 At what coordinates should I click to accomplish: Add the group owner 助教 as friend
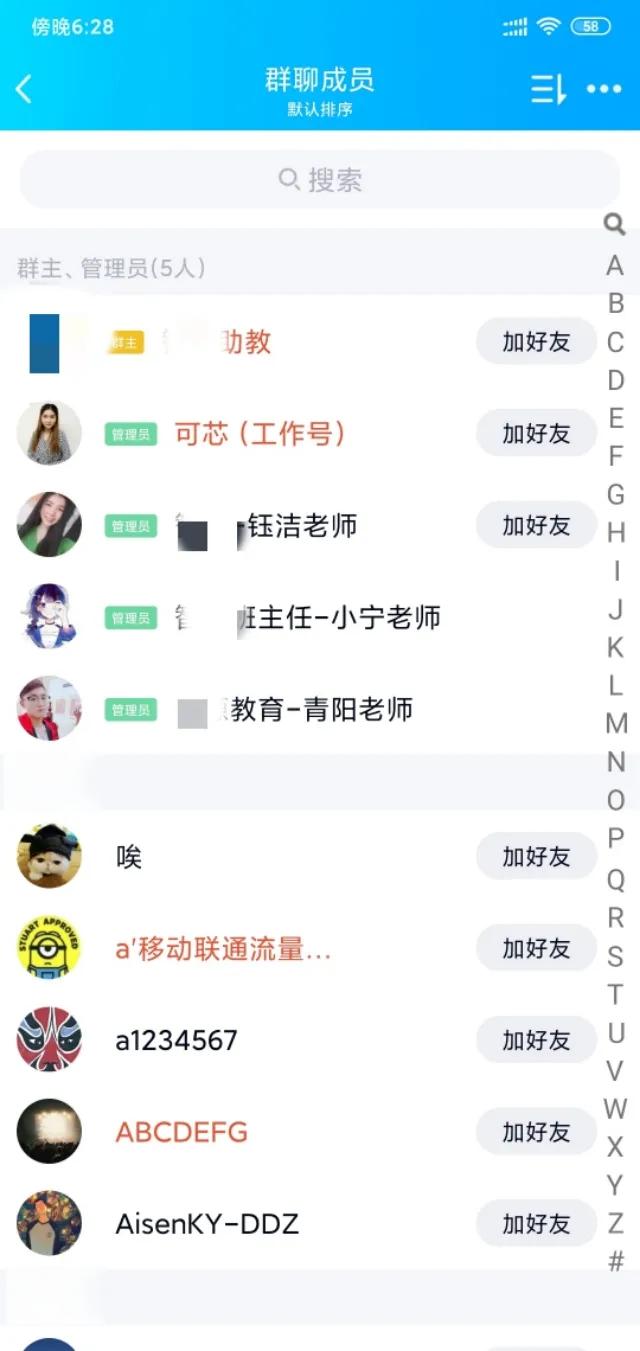[x=536, y=342]
